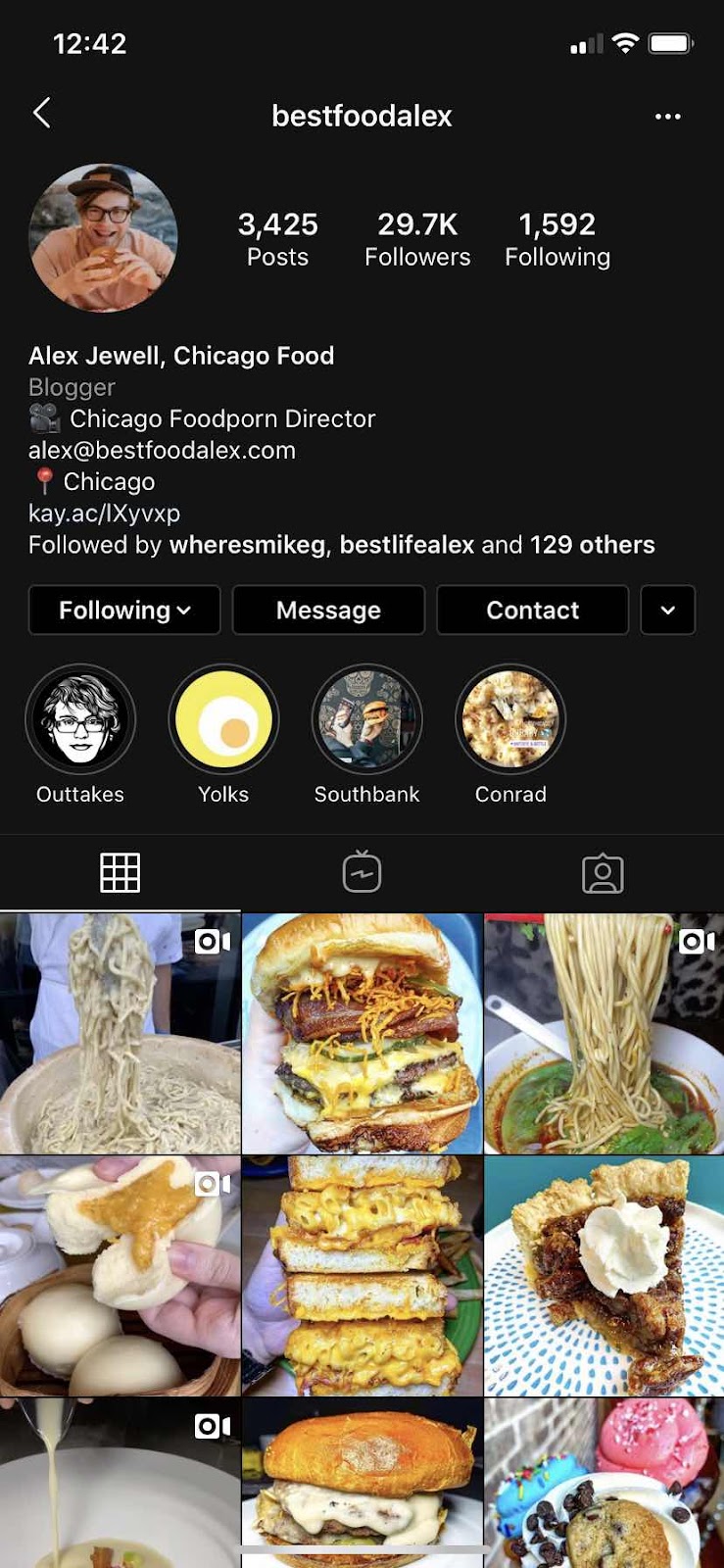Select the posts grid tab
Screen dimensions: 724x1568
(121, 872)
